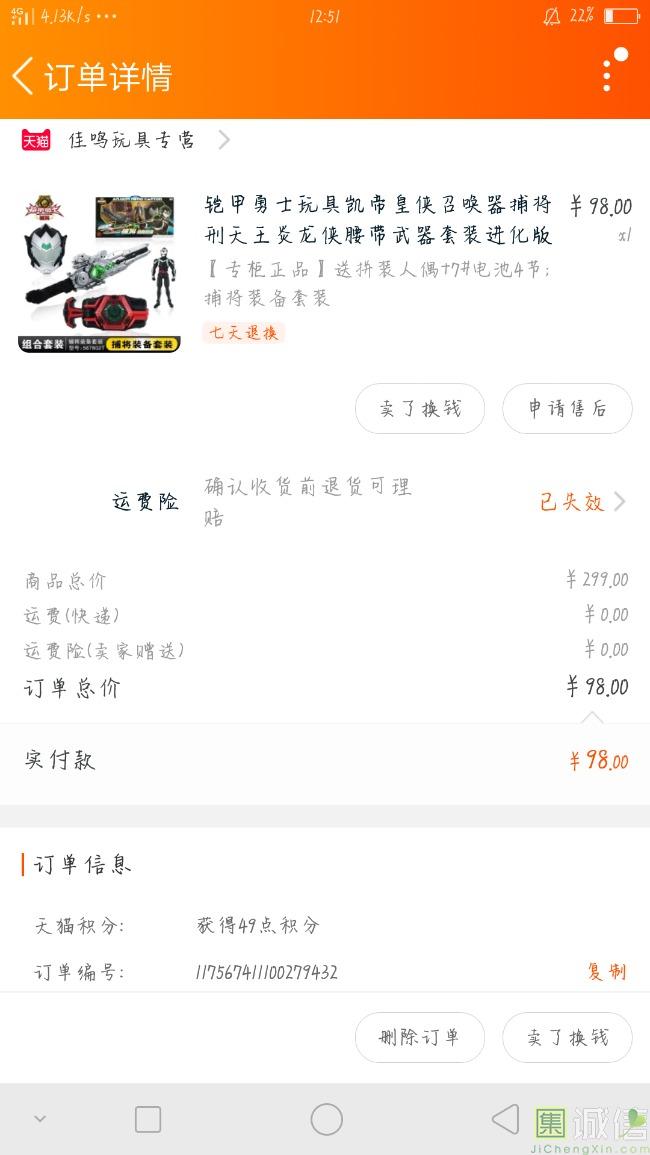The height and width of the screenshot is (1155, 650).
Task: Delete this order via 删除订单
Action: tap(420, 1037)
